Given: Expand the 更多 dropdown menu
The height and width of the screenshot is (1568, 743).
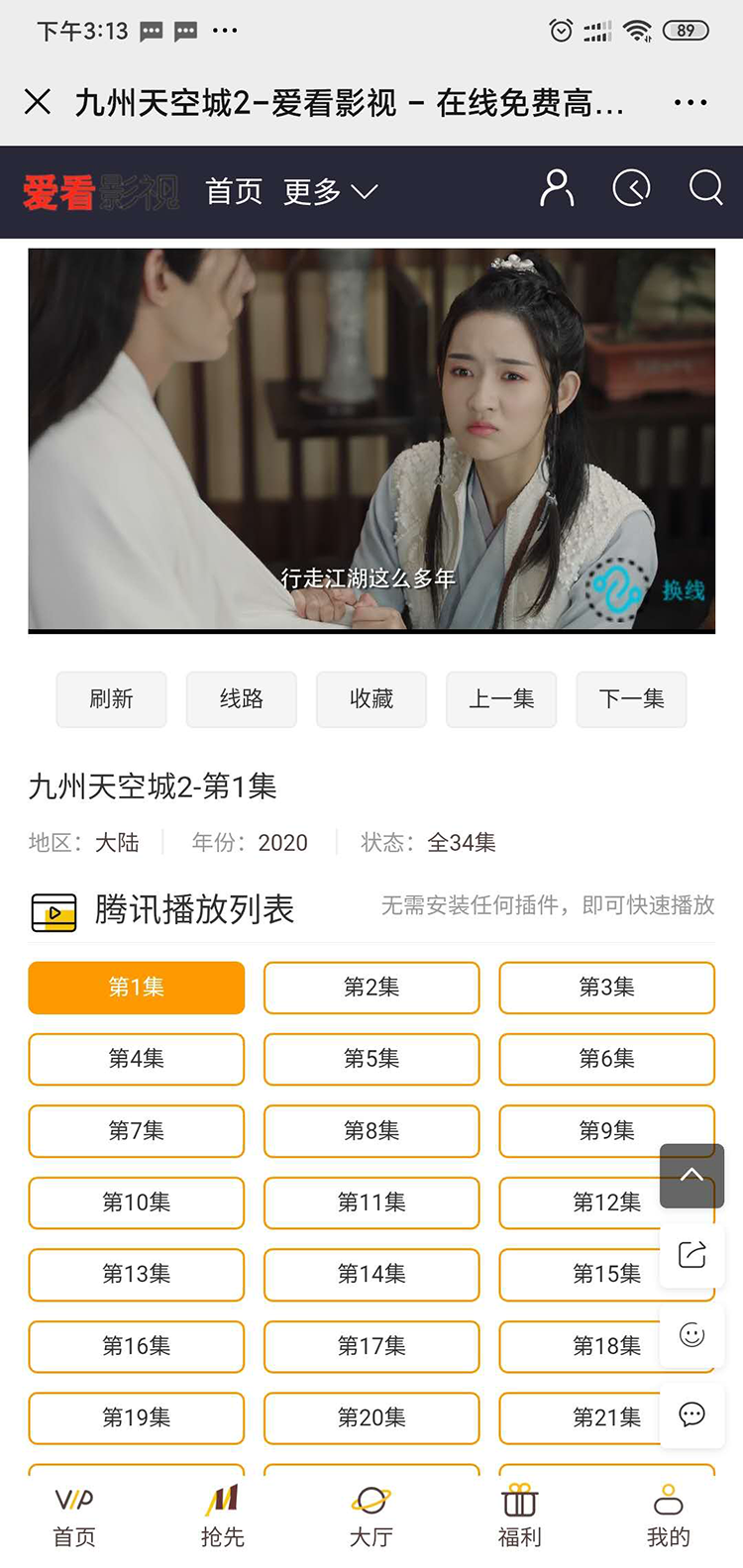Looking at the screenshot, I should (x=330, y=191).
